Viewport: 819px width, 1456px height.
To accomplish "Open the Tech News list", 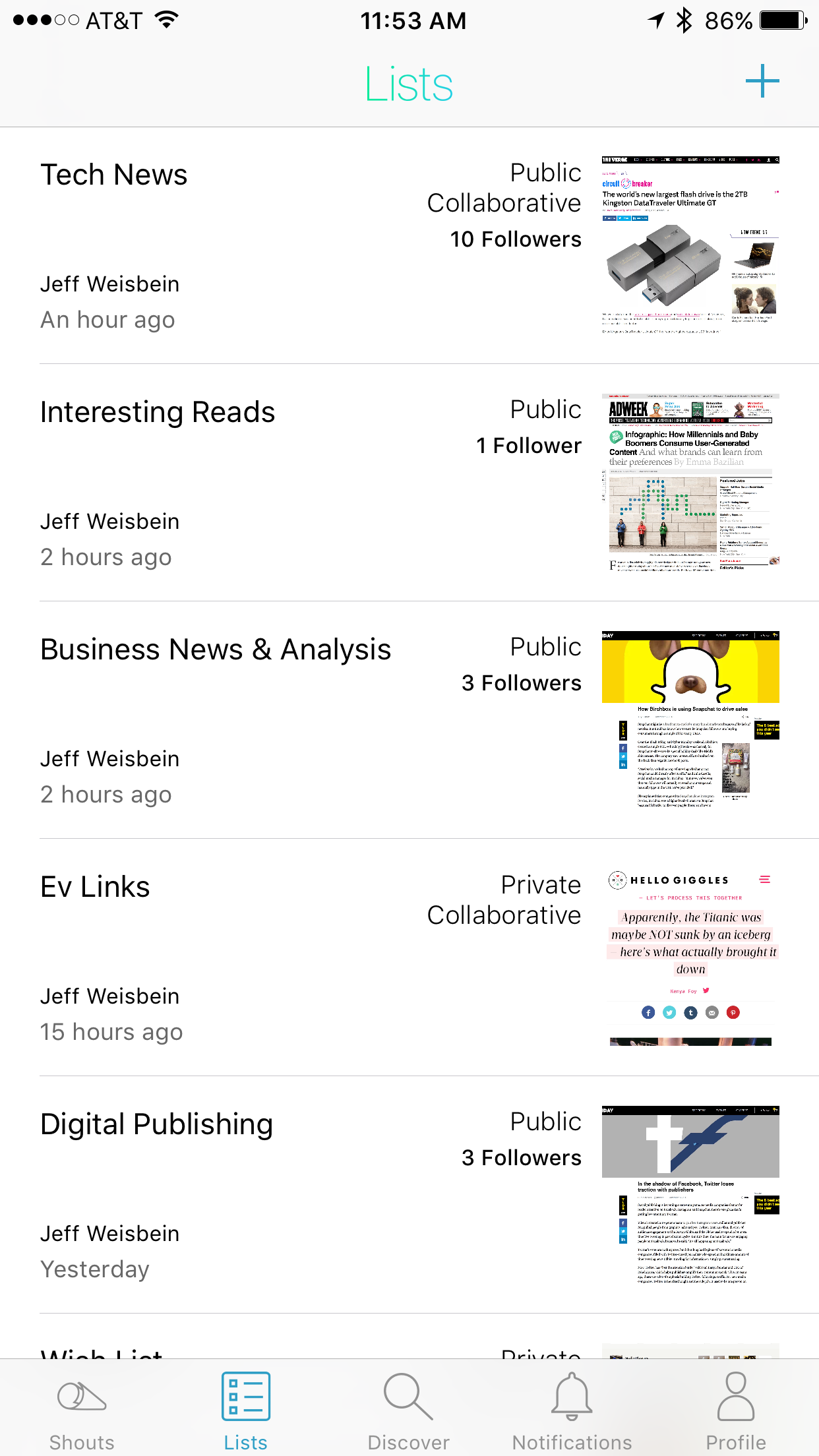I will coord(114,175).
